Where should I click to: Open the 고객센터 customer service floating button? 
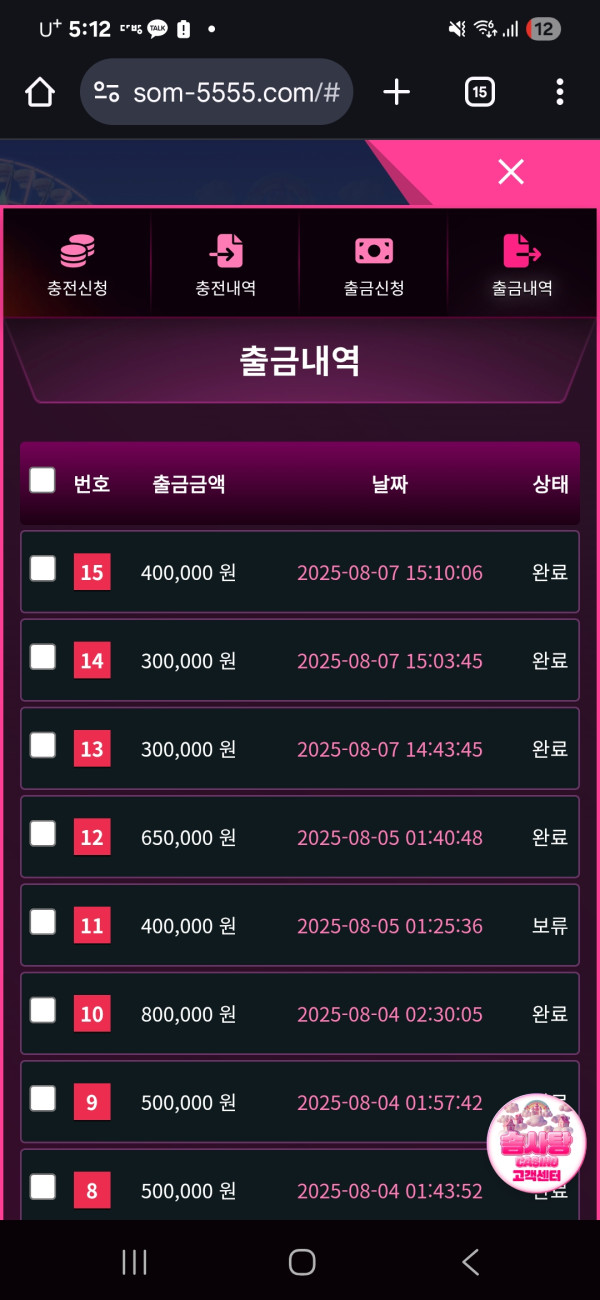[536, 1144]
